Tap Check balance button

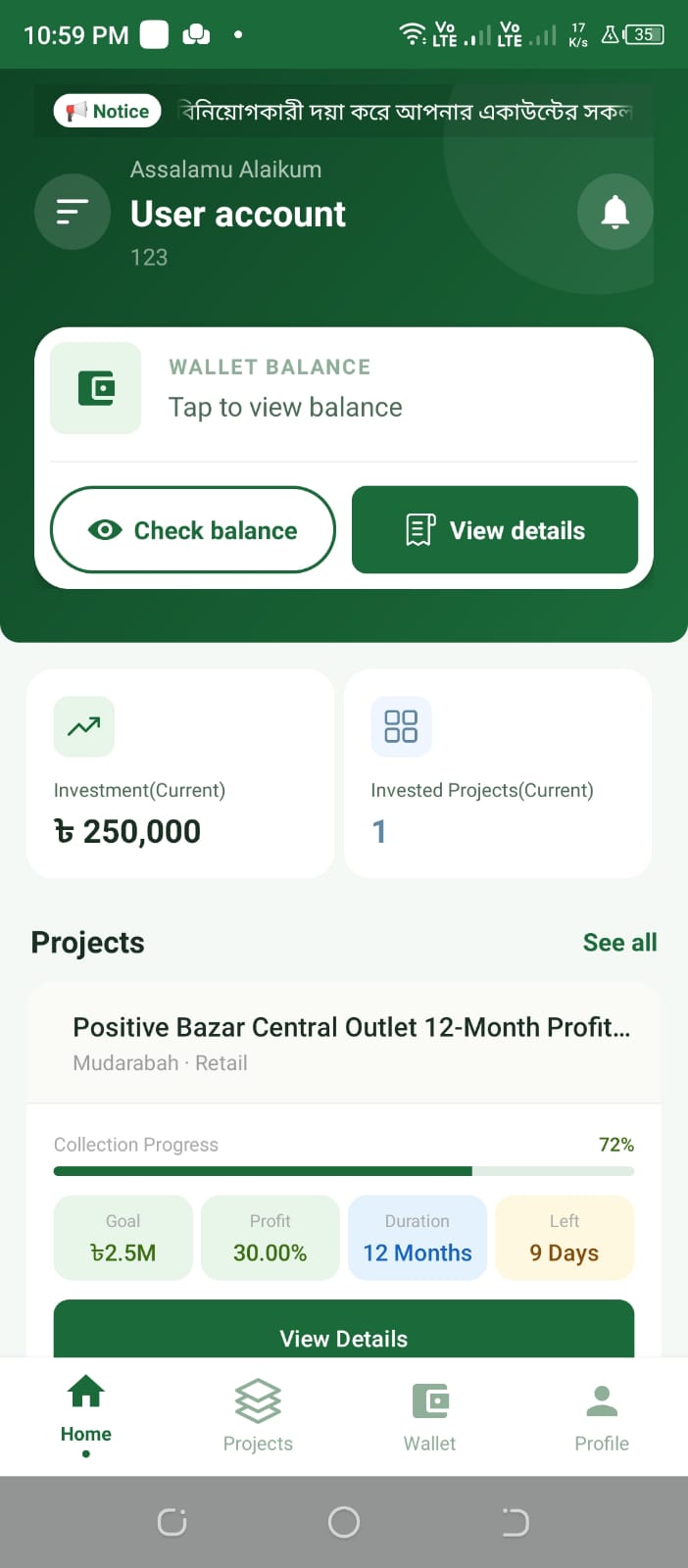point(193,530)
